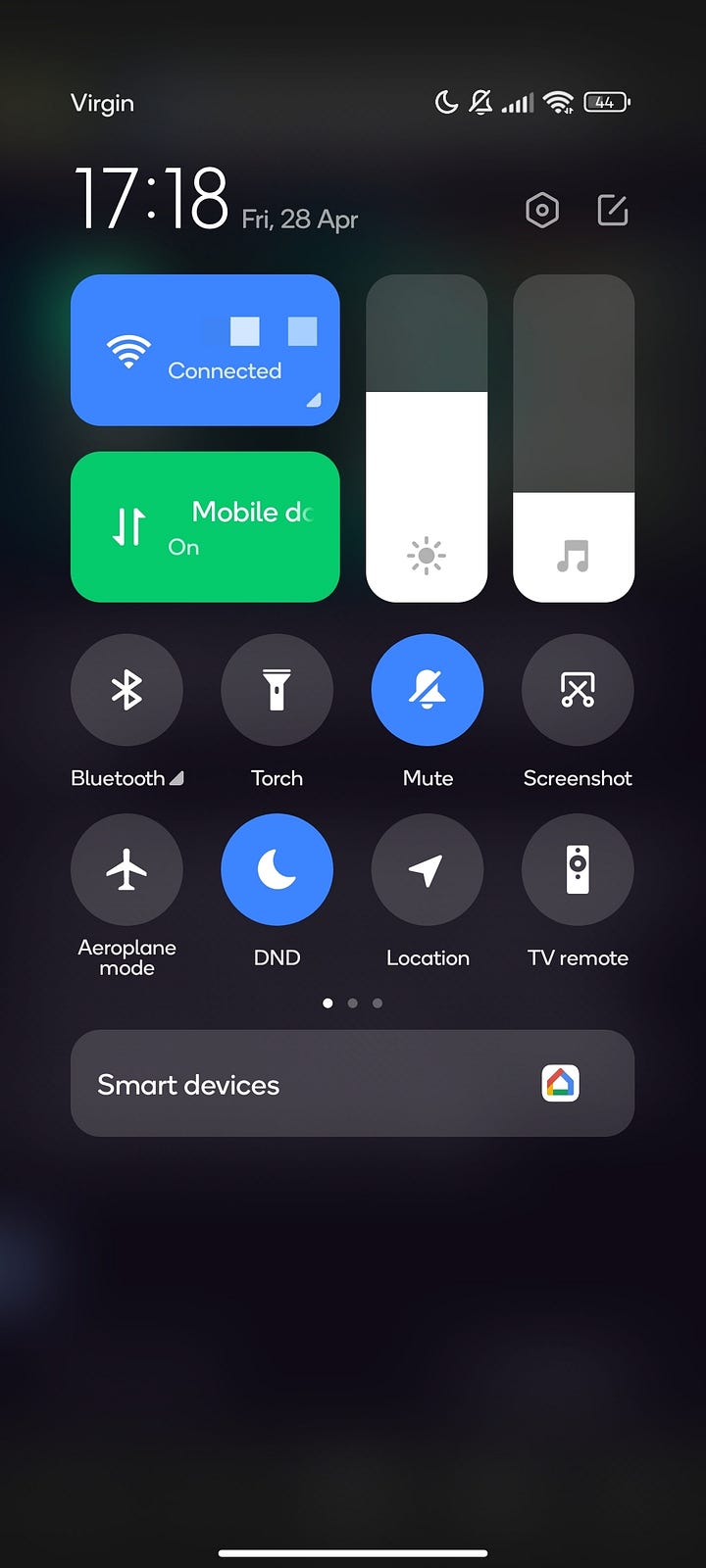The width and height of the screenshot is (706, 1568).
Task: Open the TV remote
Action: tap(578, 869)
